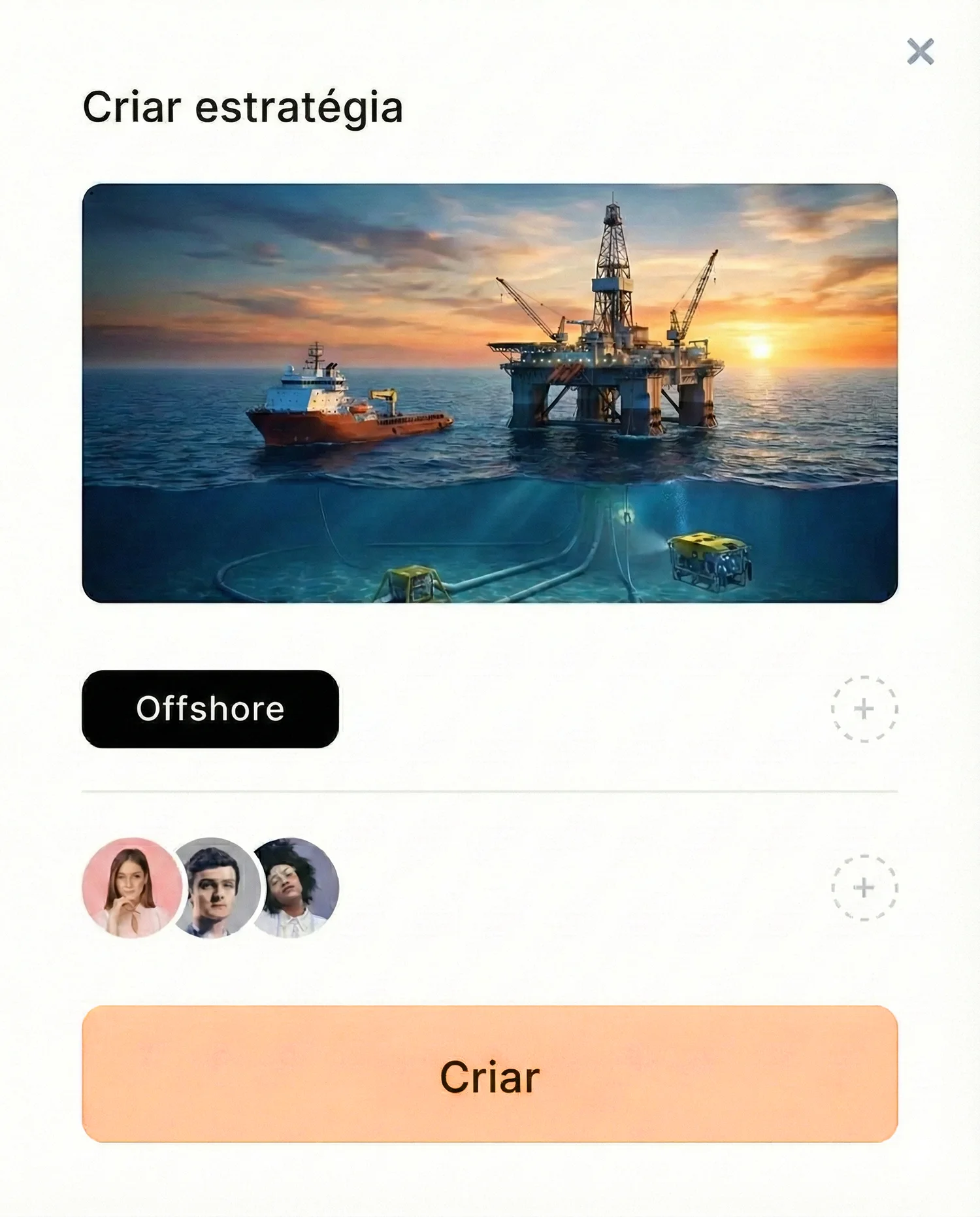Open the offshore oil platform cover image
The height and width of the screenshot is (1217, 980).
pyautogui.click(x=489, y=393)
